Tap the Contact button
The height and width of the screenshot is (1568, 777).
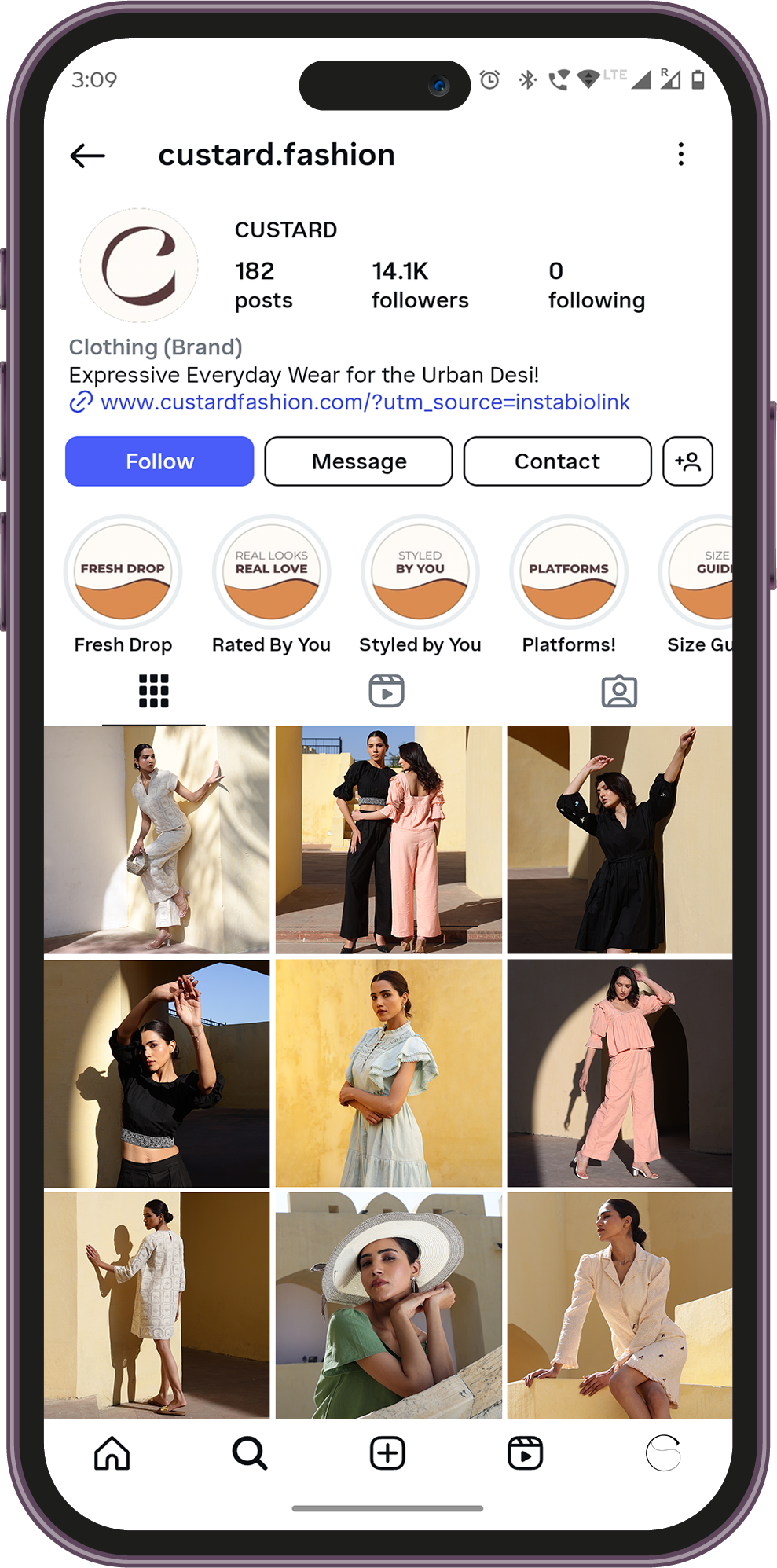[x=557, y=461]
